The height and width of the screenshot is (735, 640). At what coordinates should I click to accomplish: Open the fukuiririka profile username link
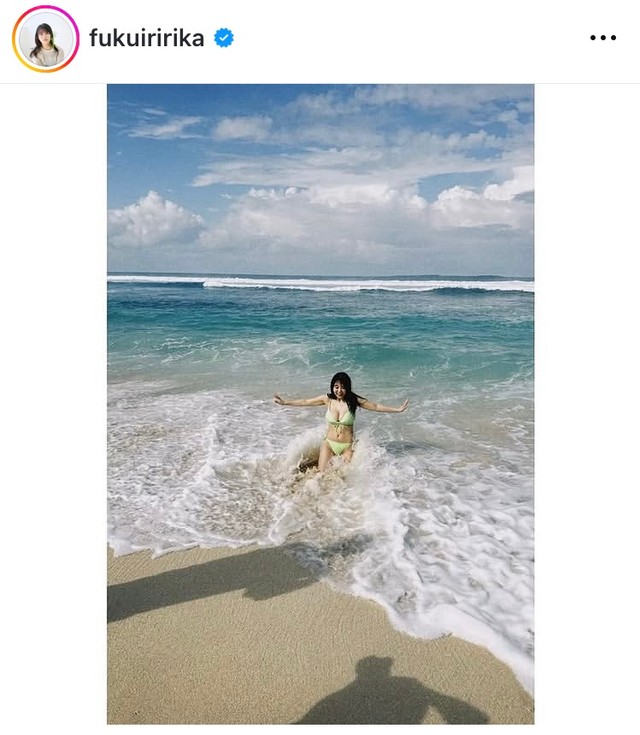(146, 39)
